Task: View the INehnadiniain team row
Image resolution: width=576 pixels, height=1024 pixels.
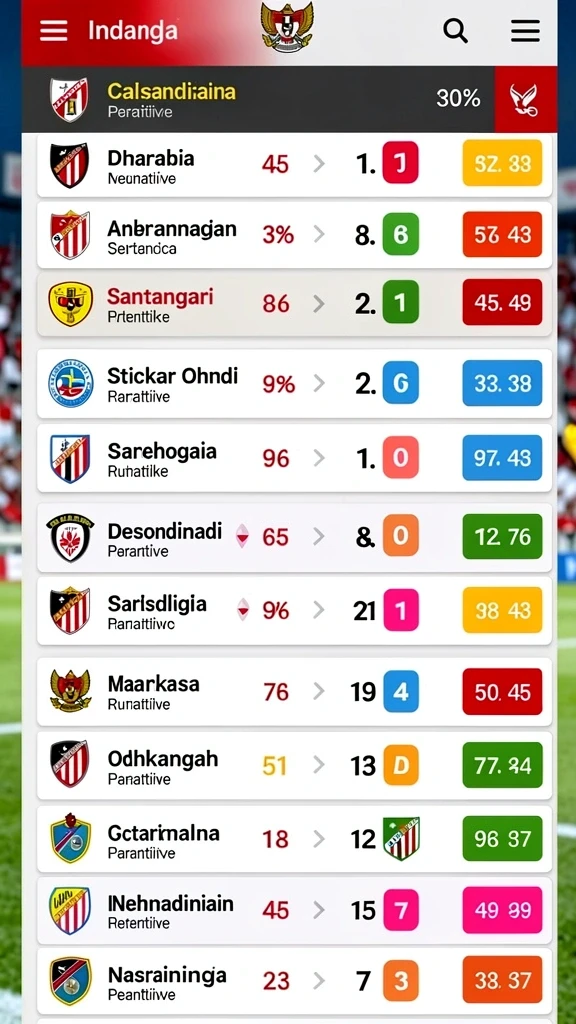Action: [x=295, y=910]
